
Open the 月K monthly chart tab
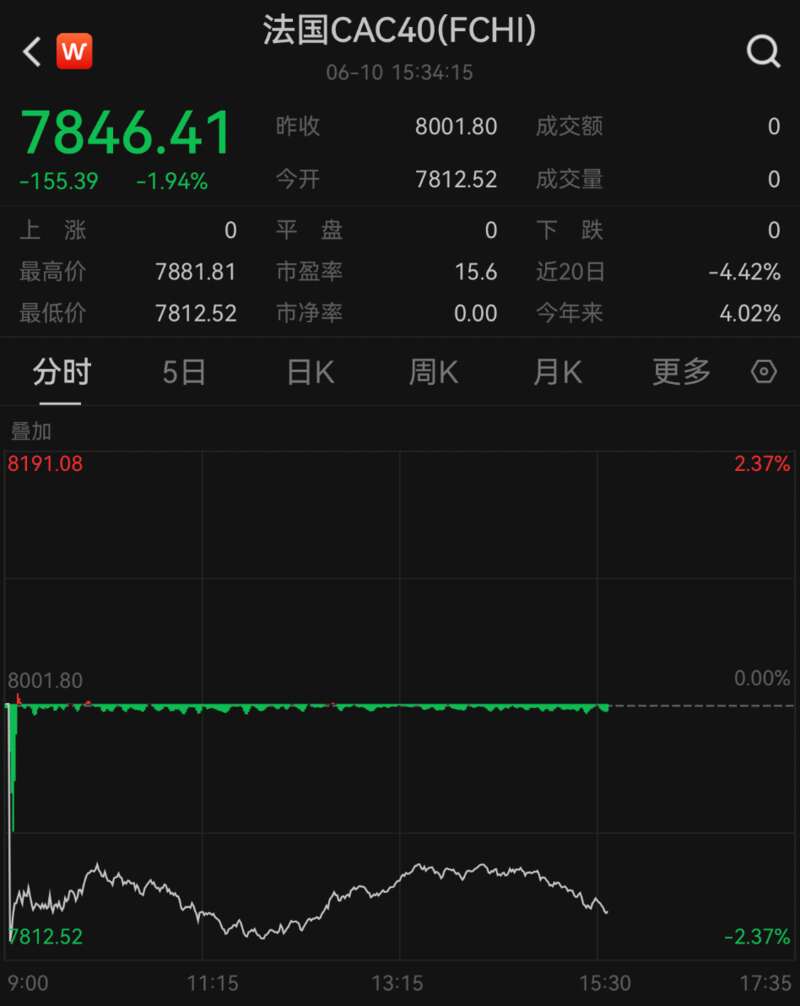pos(557,371)
